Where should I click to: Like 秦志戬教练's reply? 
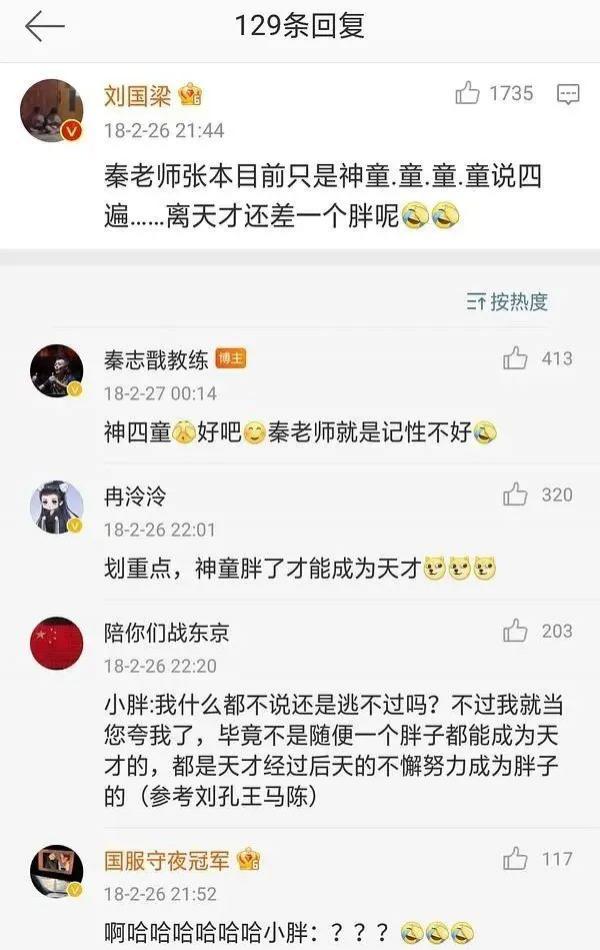pyautogui.click(x=515, y=358)
